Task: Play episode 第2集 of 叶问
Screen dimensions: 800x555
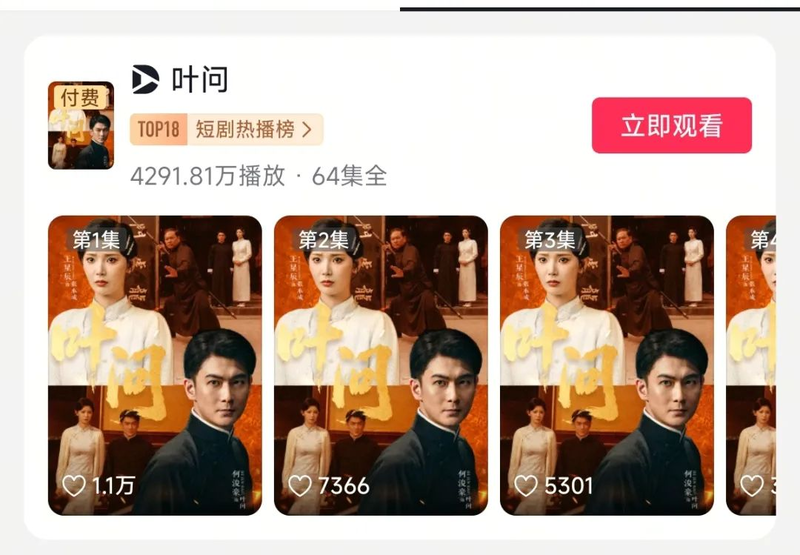Action: tap(381, 365)
